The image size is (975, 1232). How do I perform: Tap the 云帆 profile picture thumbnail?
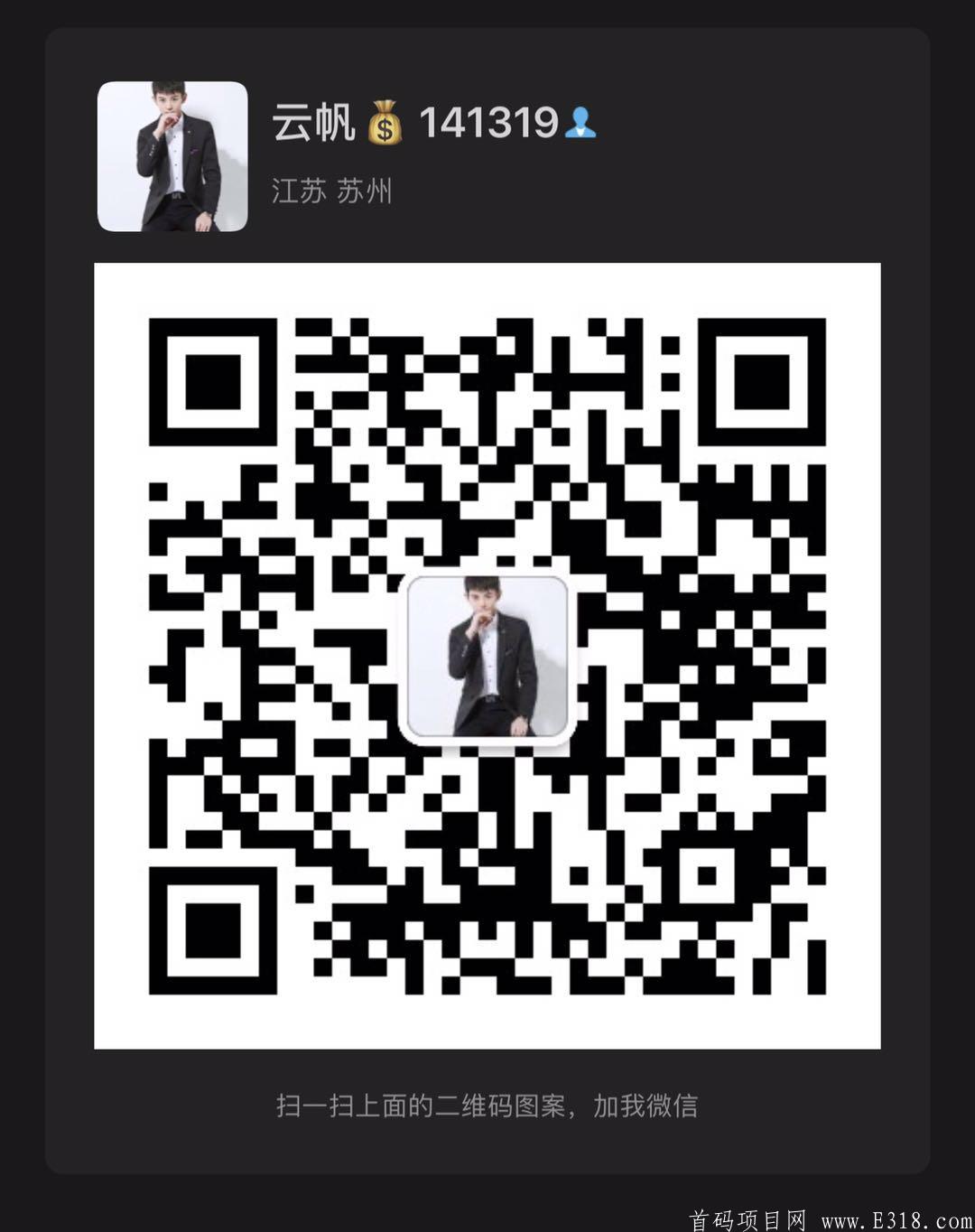[x=172, y=155]
